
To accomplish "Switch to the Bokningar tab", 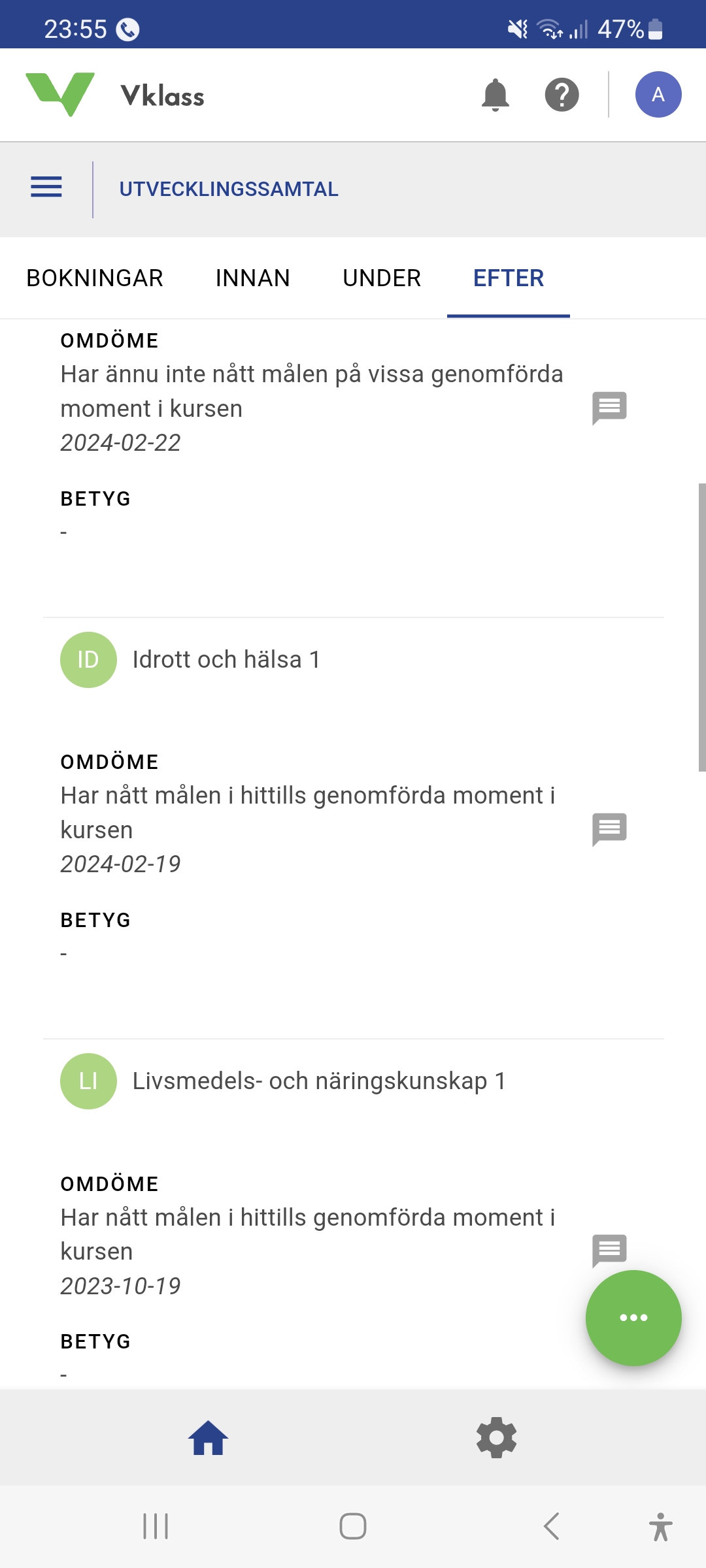I will (x=95, y=278).
